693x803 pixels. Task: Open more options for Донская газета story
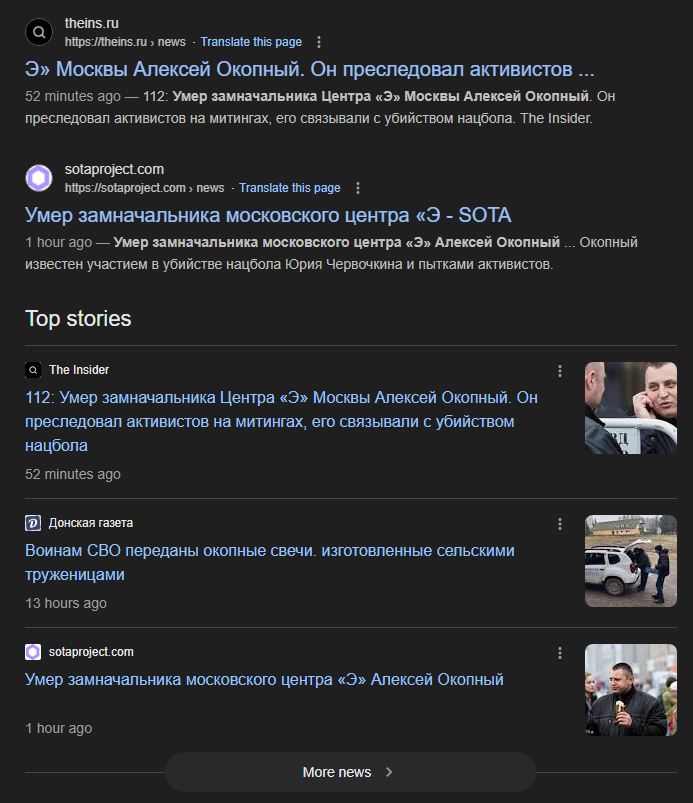pyautogui.click(x=560, y=524)
